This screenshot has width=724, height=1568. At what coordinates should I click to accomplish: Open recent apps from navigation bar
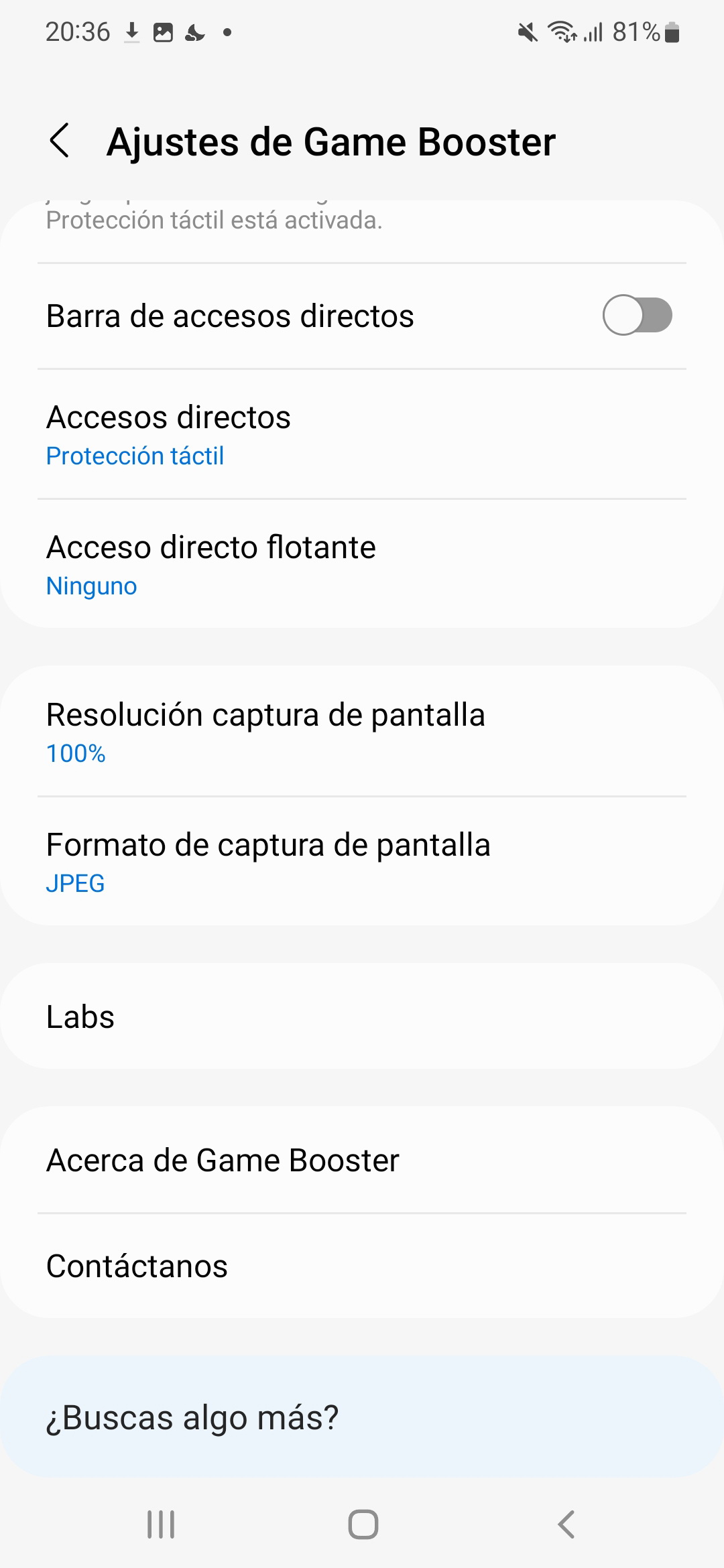point(161,1524)
